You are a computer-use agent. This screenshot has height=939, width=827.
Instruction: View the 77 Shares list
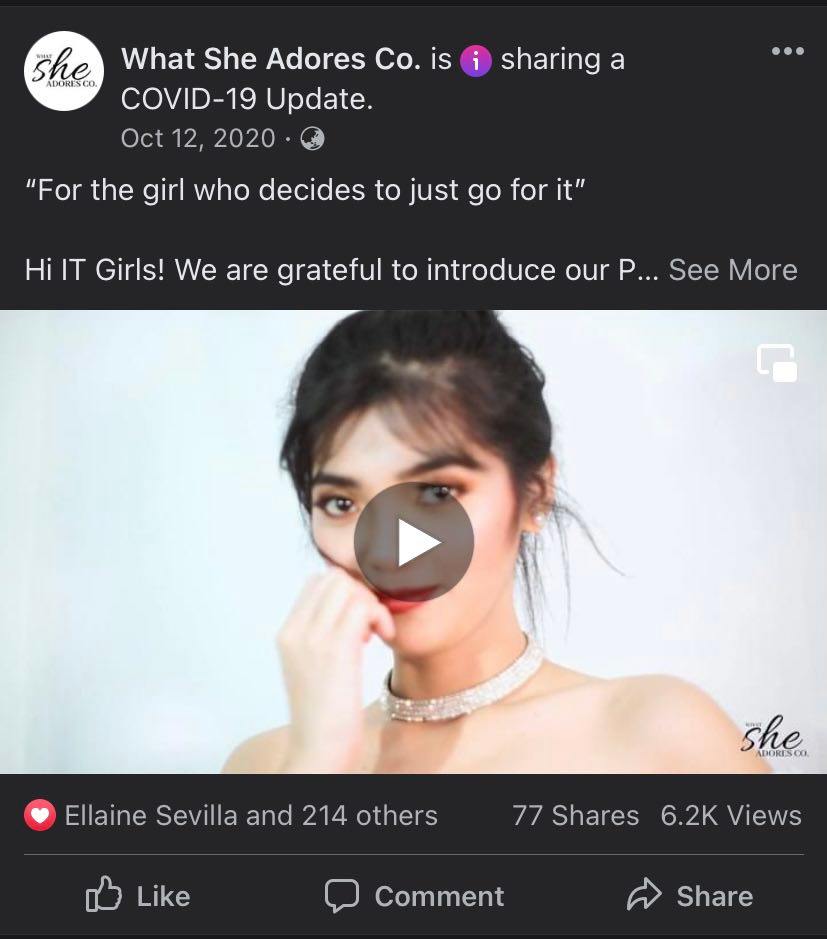[x=575, y=816]
